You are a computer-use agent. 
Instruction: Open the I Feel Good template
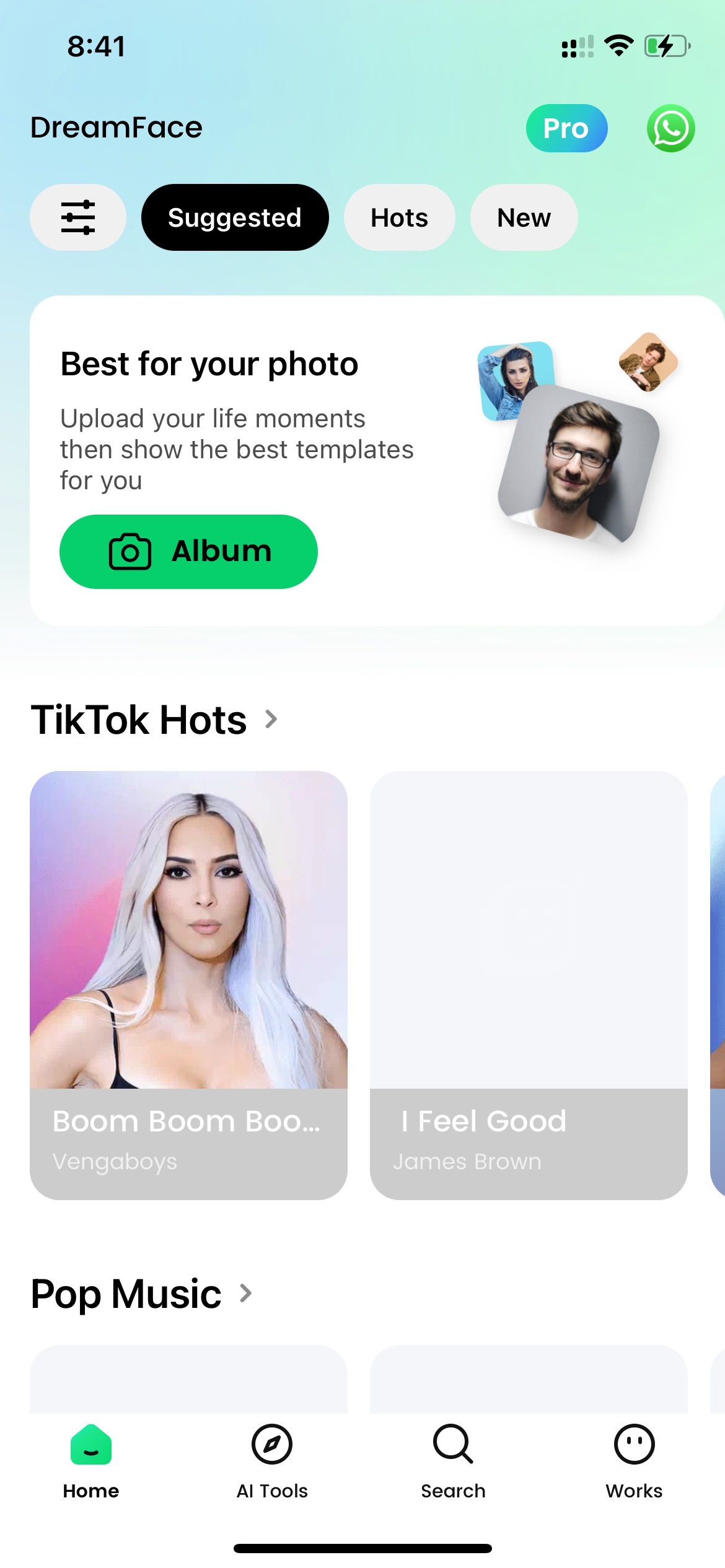529,985
